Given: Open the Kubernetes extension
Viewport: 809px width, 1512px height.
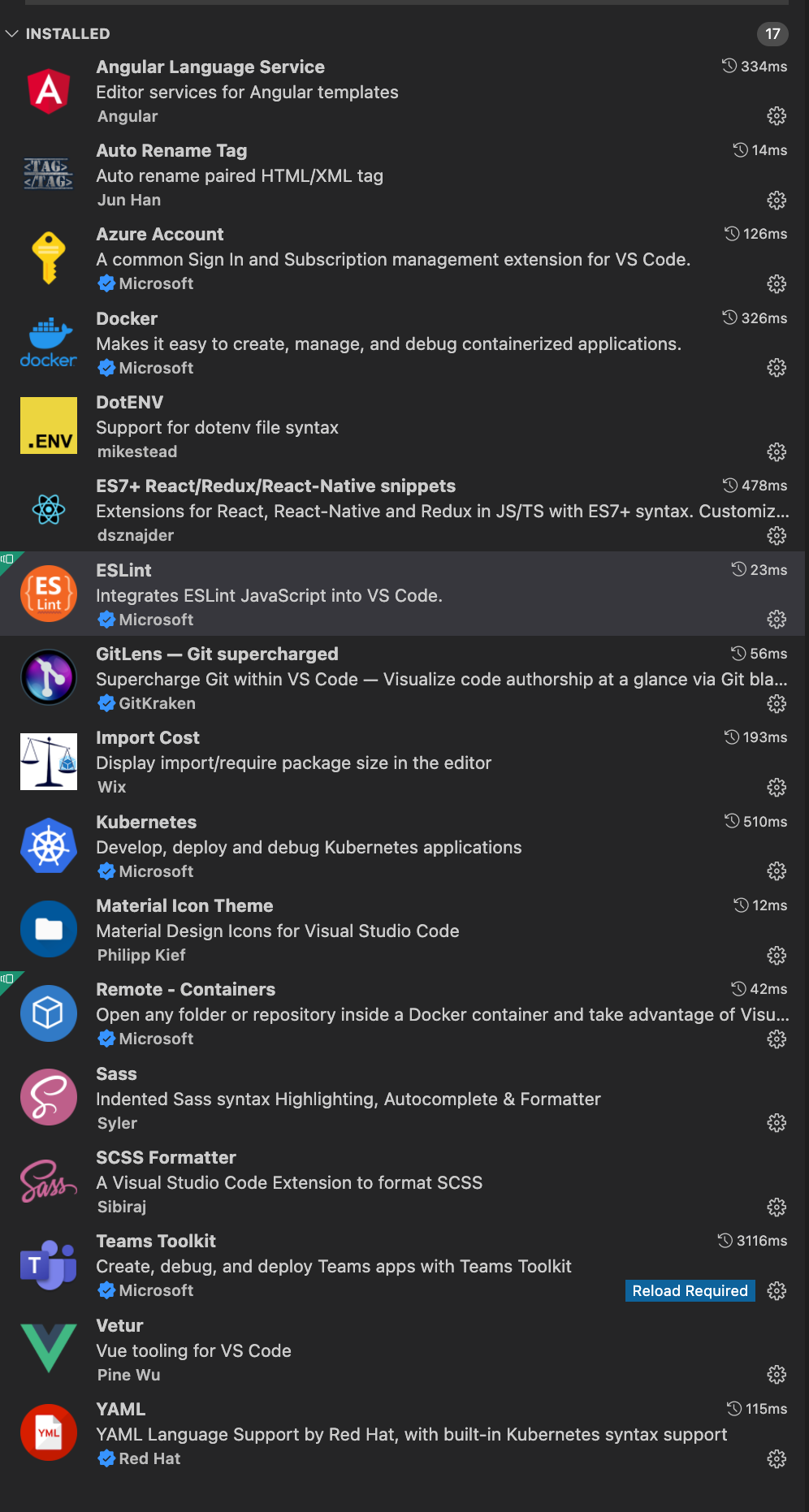Looking at the screenshot, I should [x=146, y=823].
